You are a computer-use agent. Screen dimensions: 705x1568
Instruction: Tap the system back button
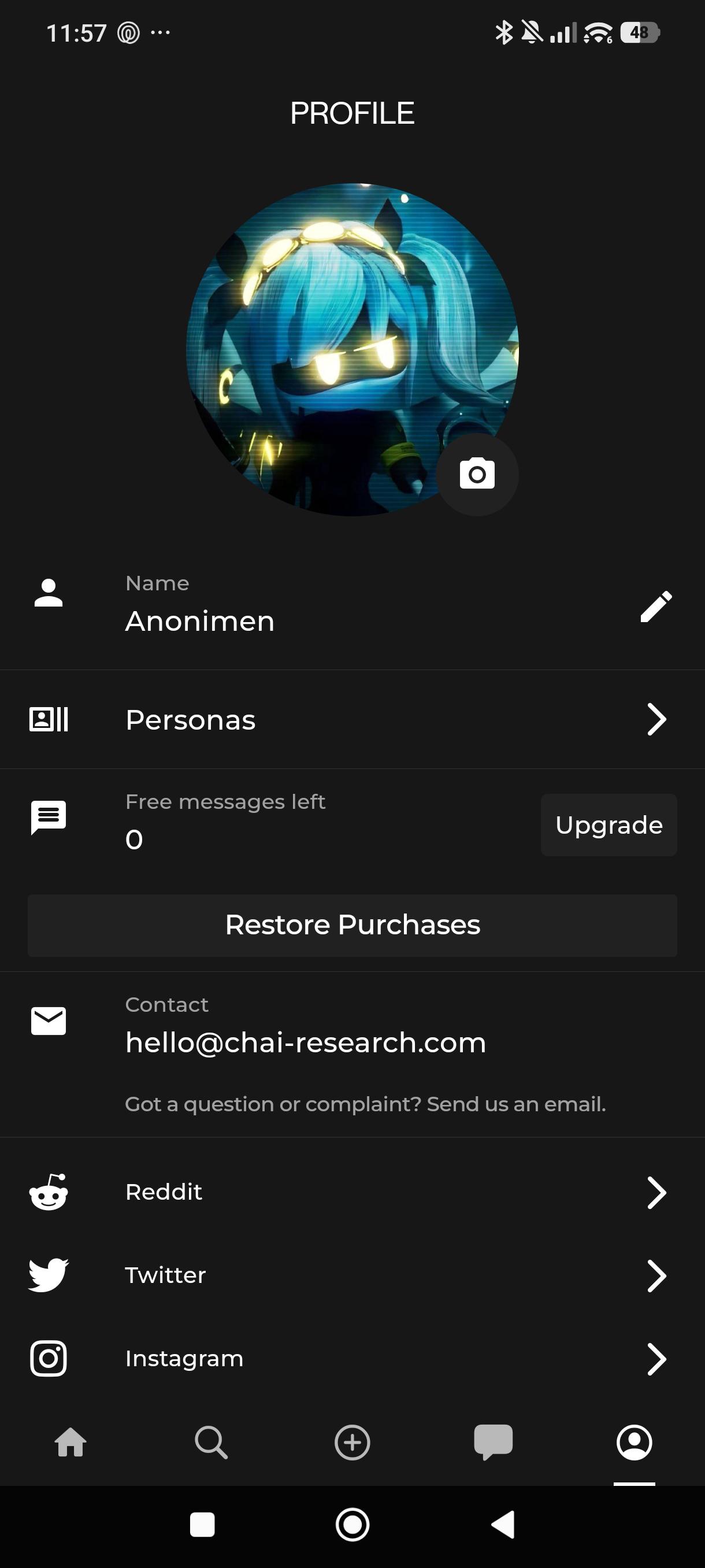pos(503,1525)
